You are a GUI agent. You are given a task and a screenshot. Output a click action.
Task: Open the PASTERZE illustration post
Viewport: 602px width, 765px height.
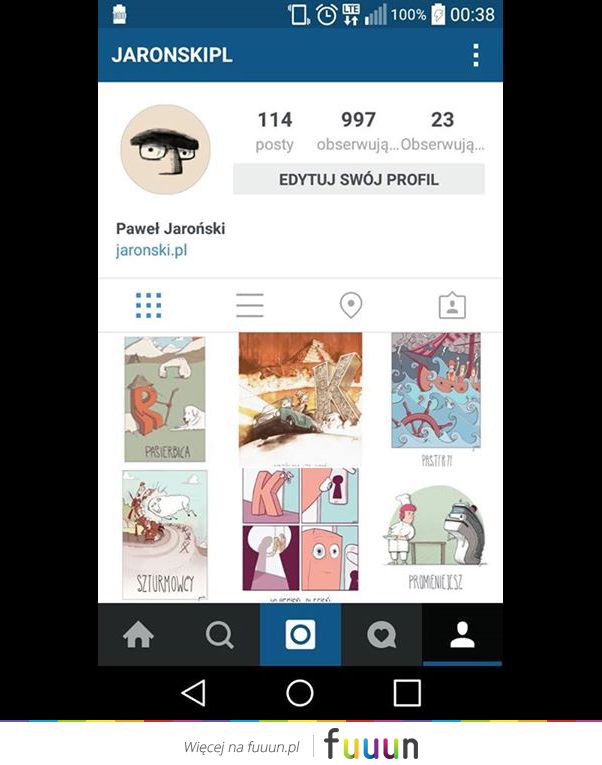click(x=435, y=400)
